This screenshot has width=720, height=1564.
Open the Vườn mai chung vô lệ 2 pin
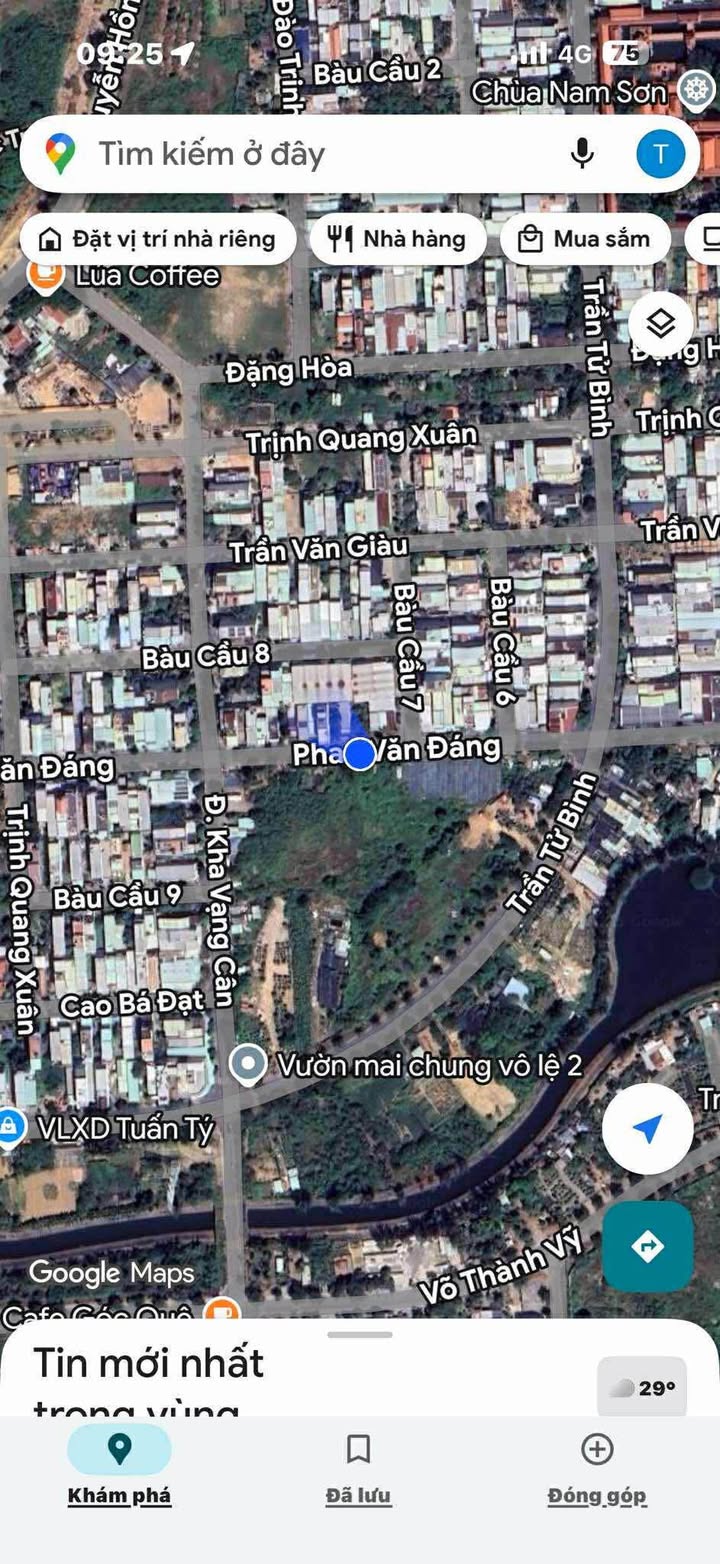click(248, 1065)
